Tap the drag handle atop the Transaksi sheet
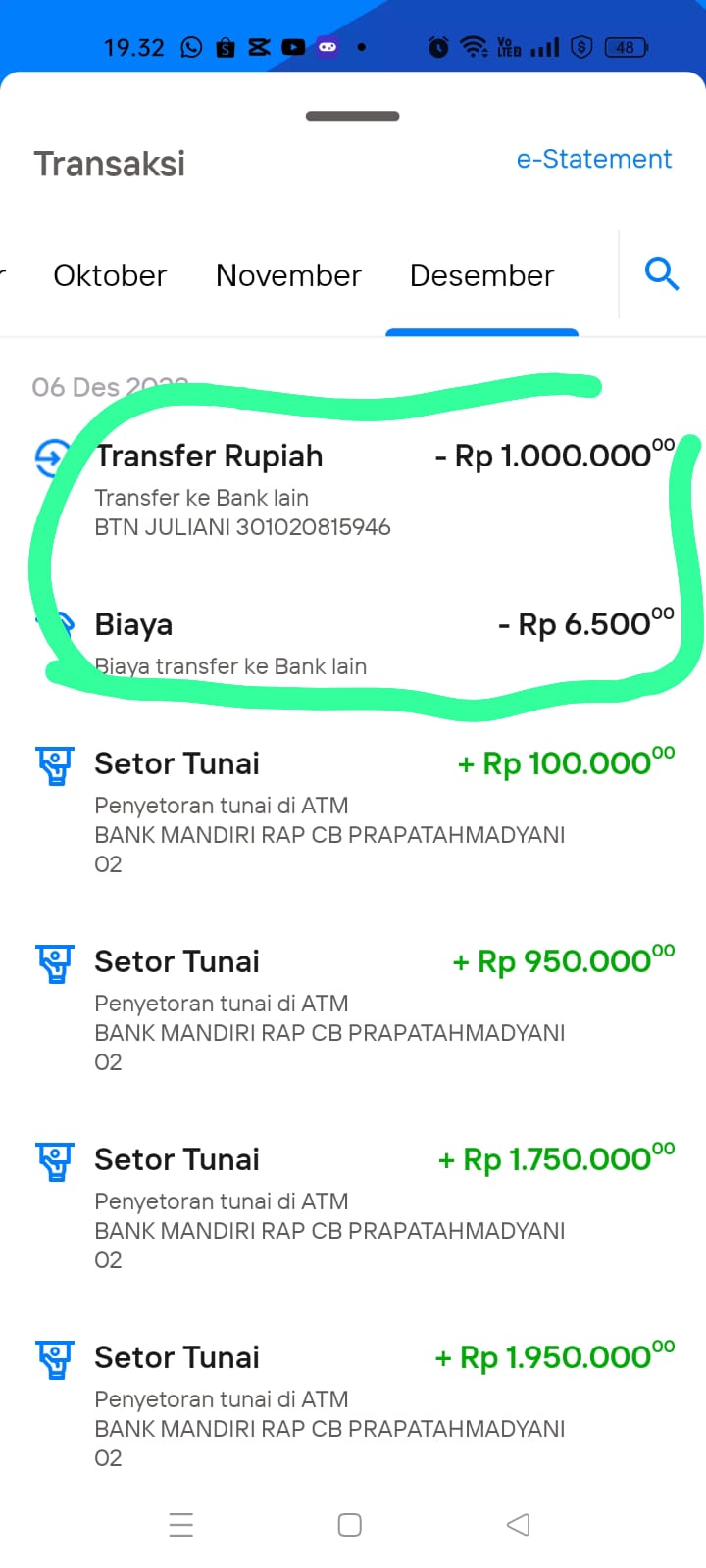This screenshot has height=1568, width=706. point(352,115)
